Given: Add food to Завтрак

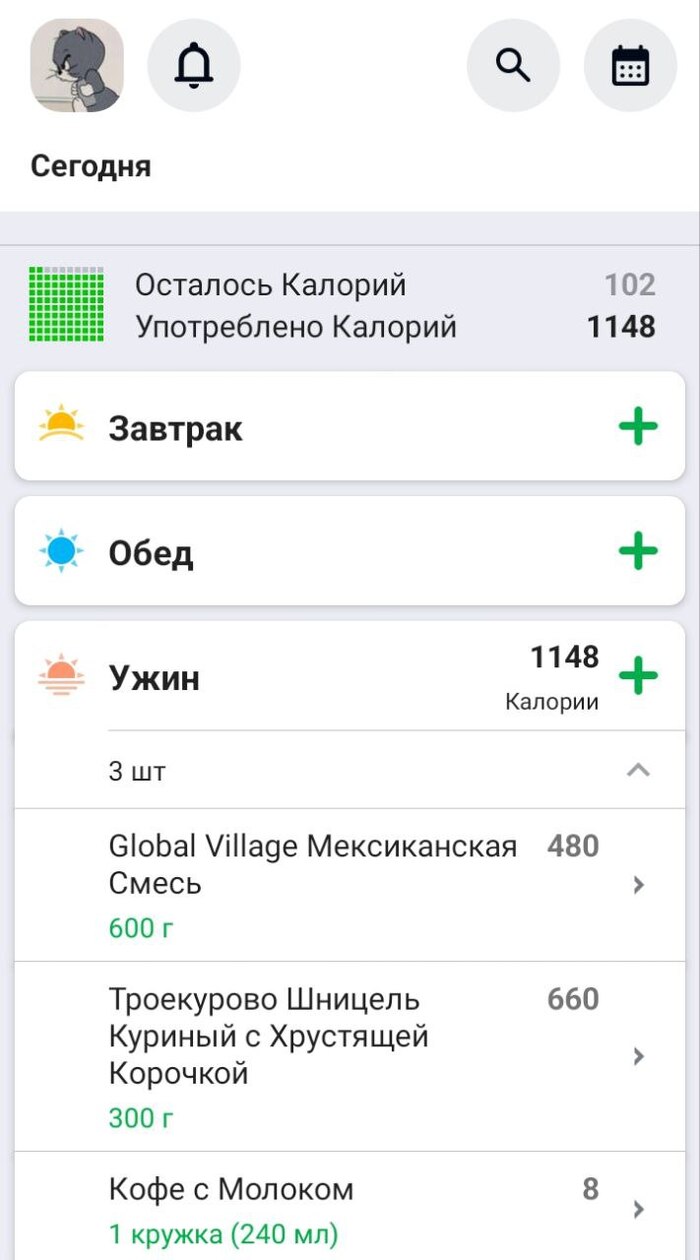Looking at the screenshot, I should tap(638, 428).
